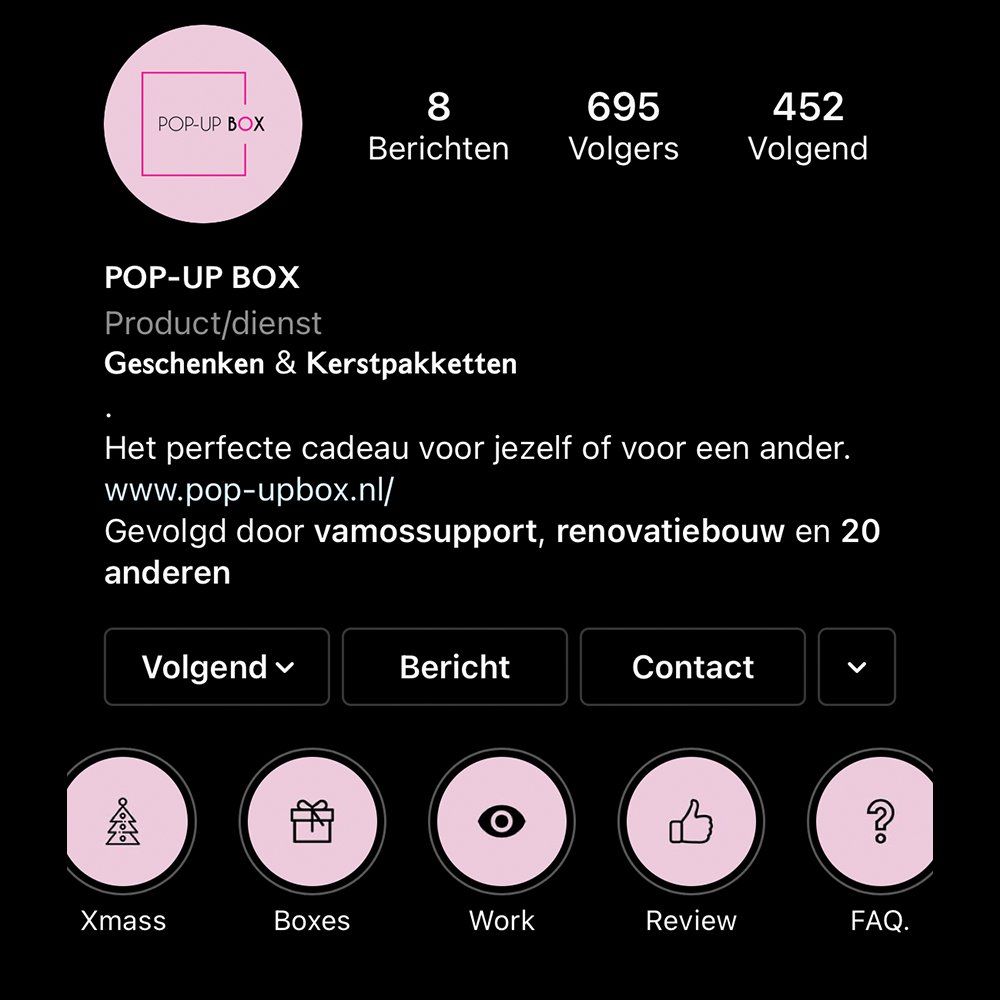Open the Review story highlight
This screenshot has height=1000, width=1000.
pyautogui.click(x=691, y=822)
